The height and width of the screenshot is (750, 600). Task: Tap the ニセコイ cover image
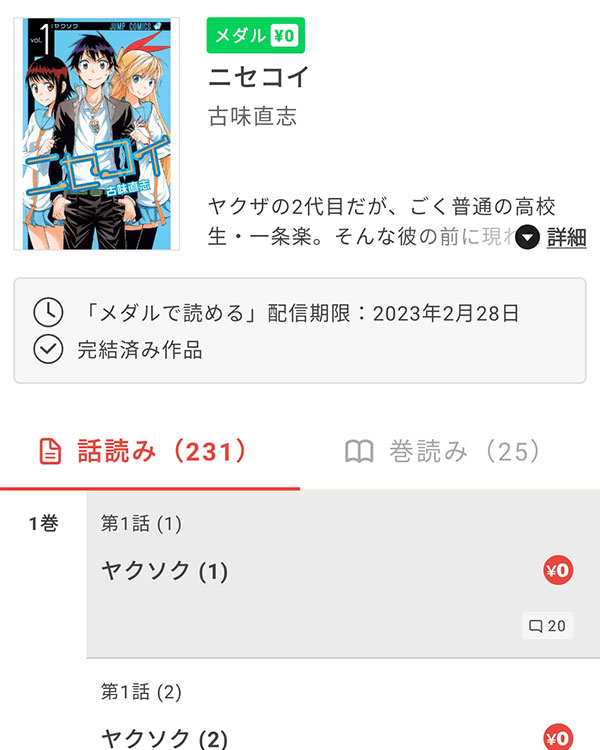[x=97, y=133]
